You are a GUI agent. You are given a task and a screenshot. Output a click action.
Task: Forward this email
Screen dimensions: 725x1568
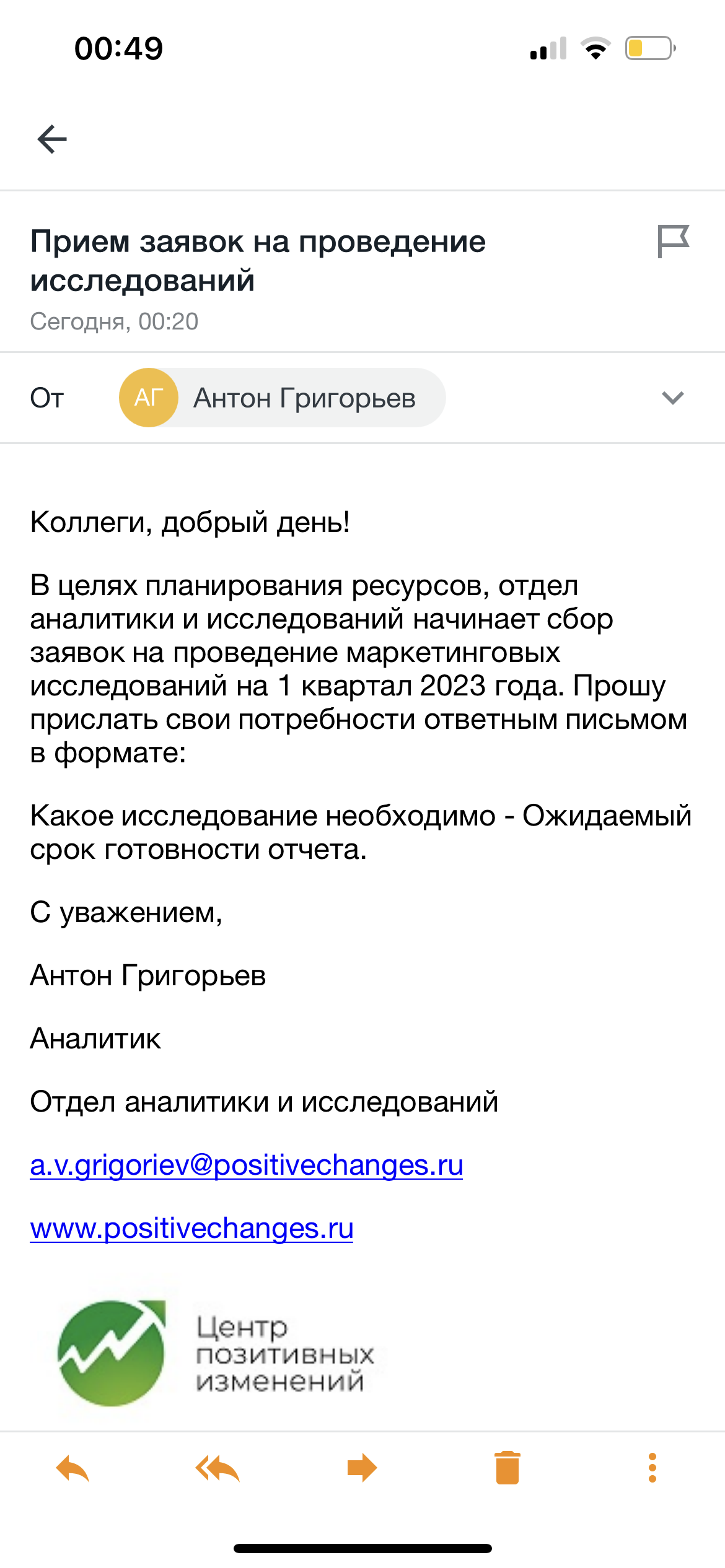tap(362, 1468)
